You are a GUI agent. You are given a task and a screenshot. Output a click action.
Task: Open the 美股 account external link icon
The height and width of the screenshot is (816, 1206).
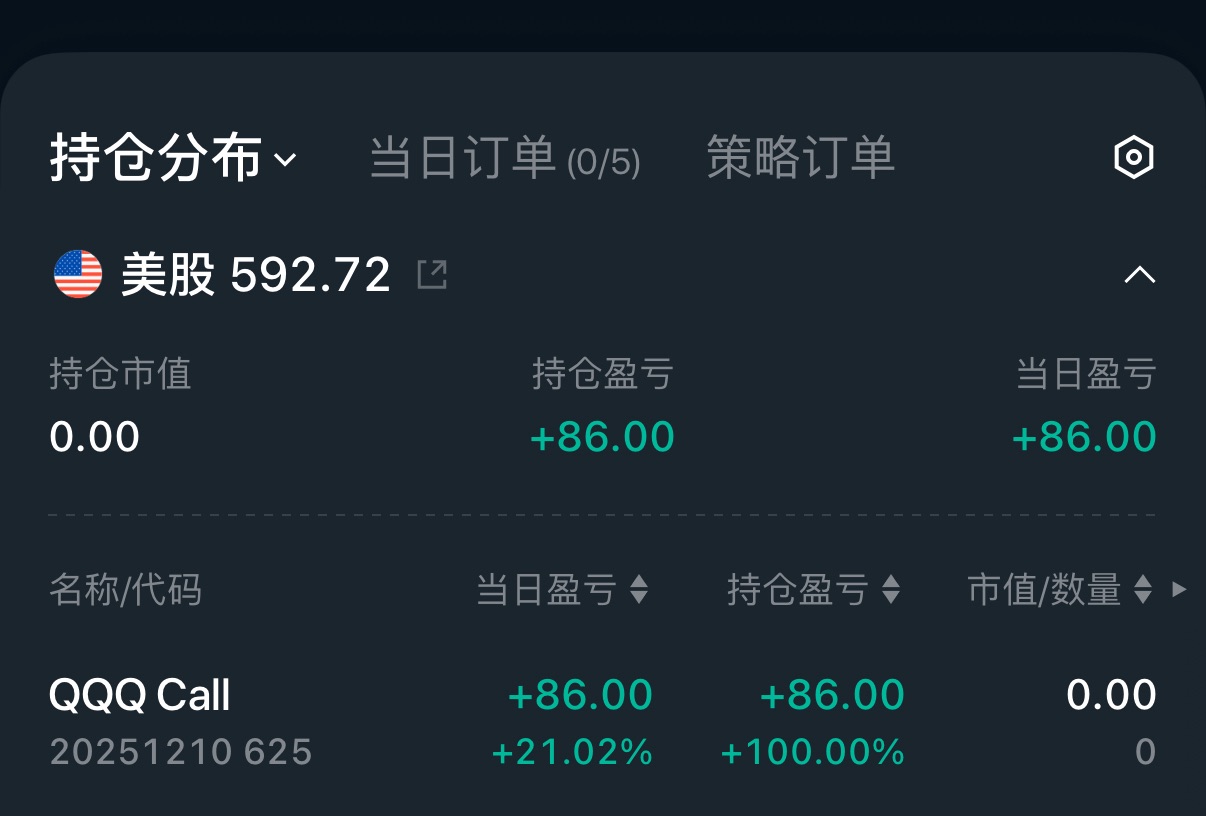[432, 274]
